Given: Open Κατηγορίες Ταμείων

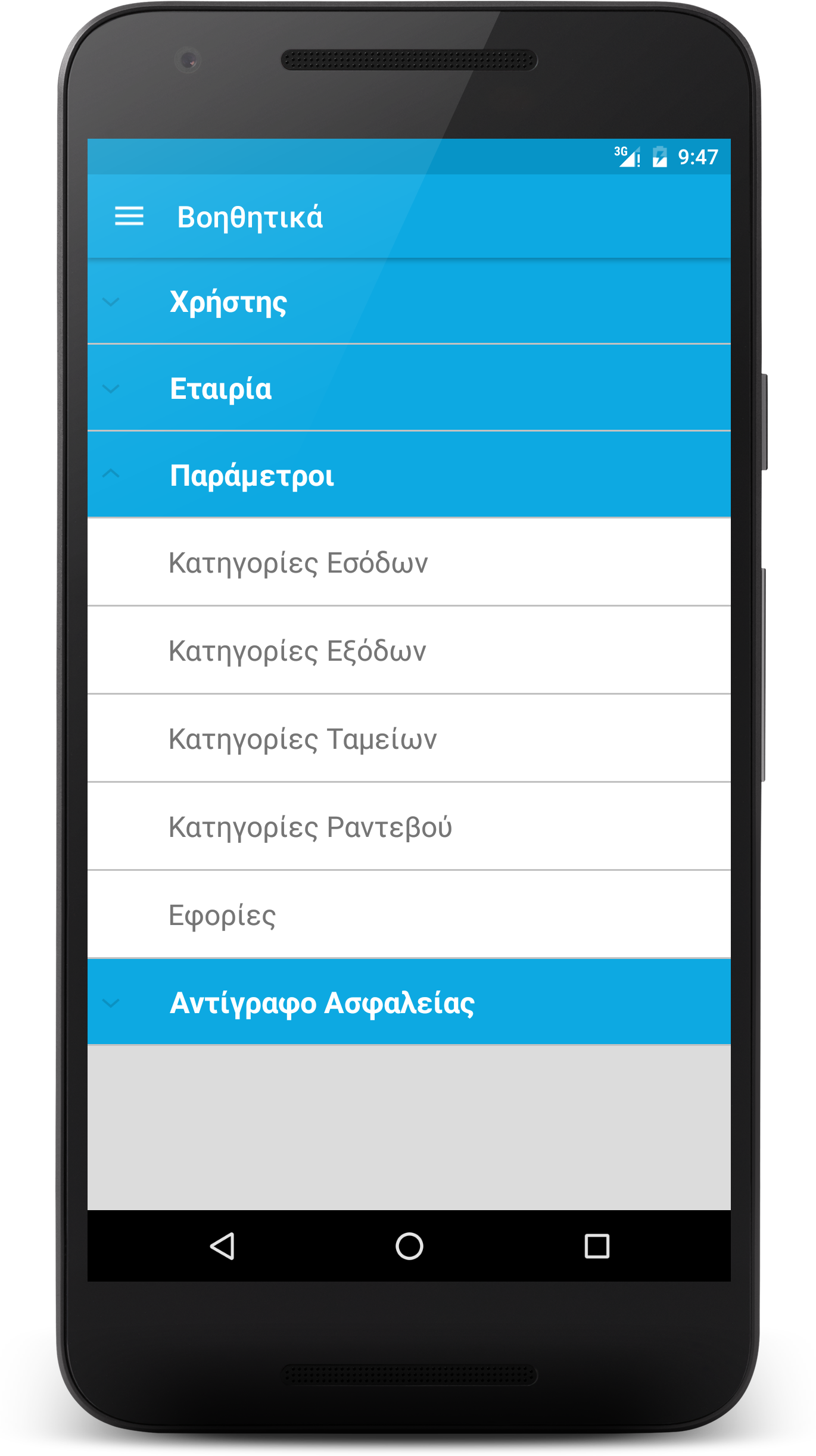Looking at the screenshot, I should [x=409, y=739].
